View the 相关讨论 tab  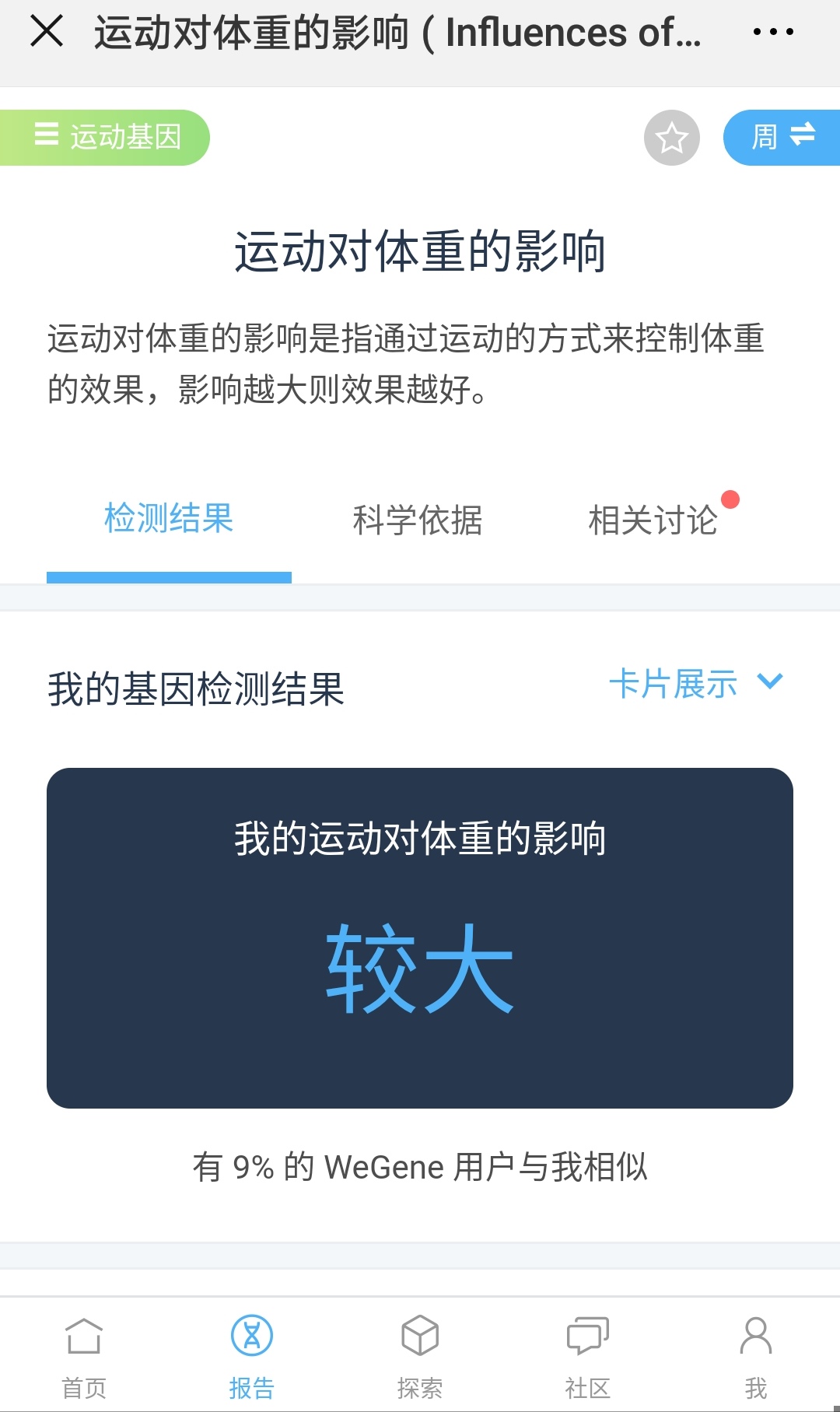click(653, 520)
